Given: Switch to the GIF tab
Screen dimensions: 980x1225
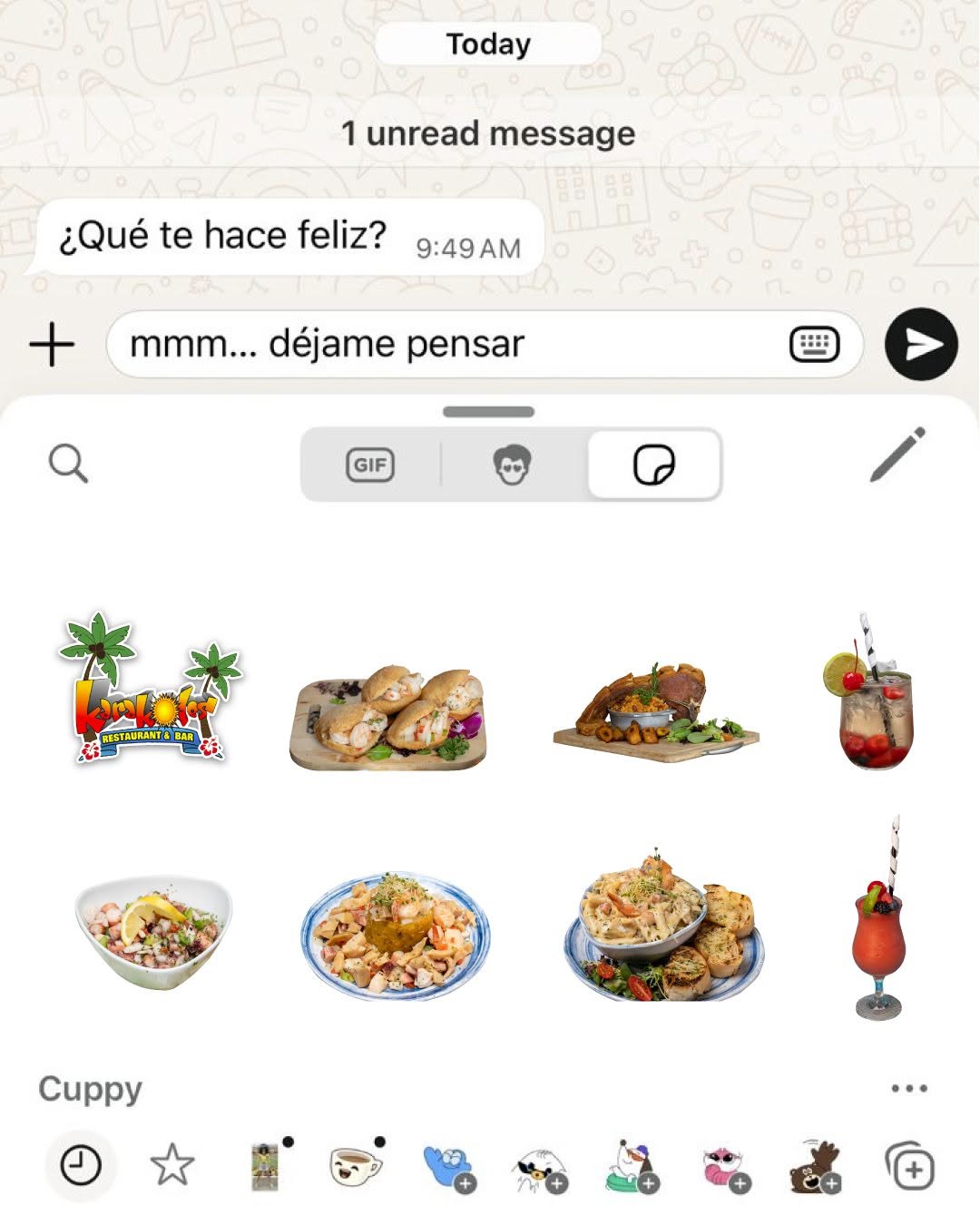Looking at the screenshot, I should tap(370, 465).
